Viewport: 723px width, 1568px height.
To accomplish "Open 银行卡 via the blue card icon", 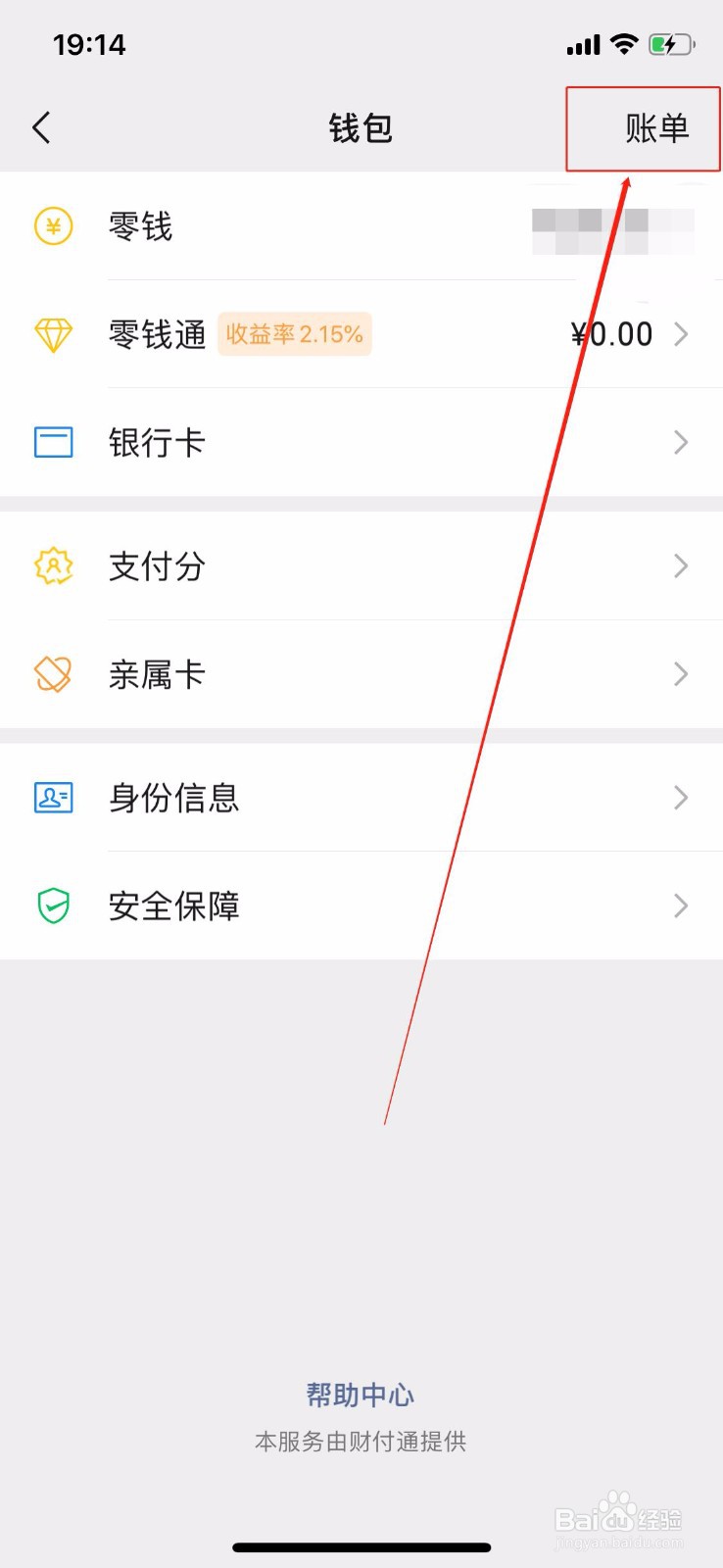I will (x=53, y=442).
